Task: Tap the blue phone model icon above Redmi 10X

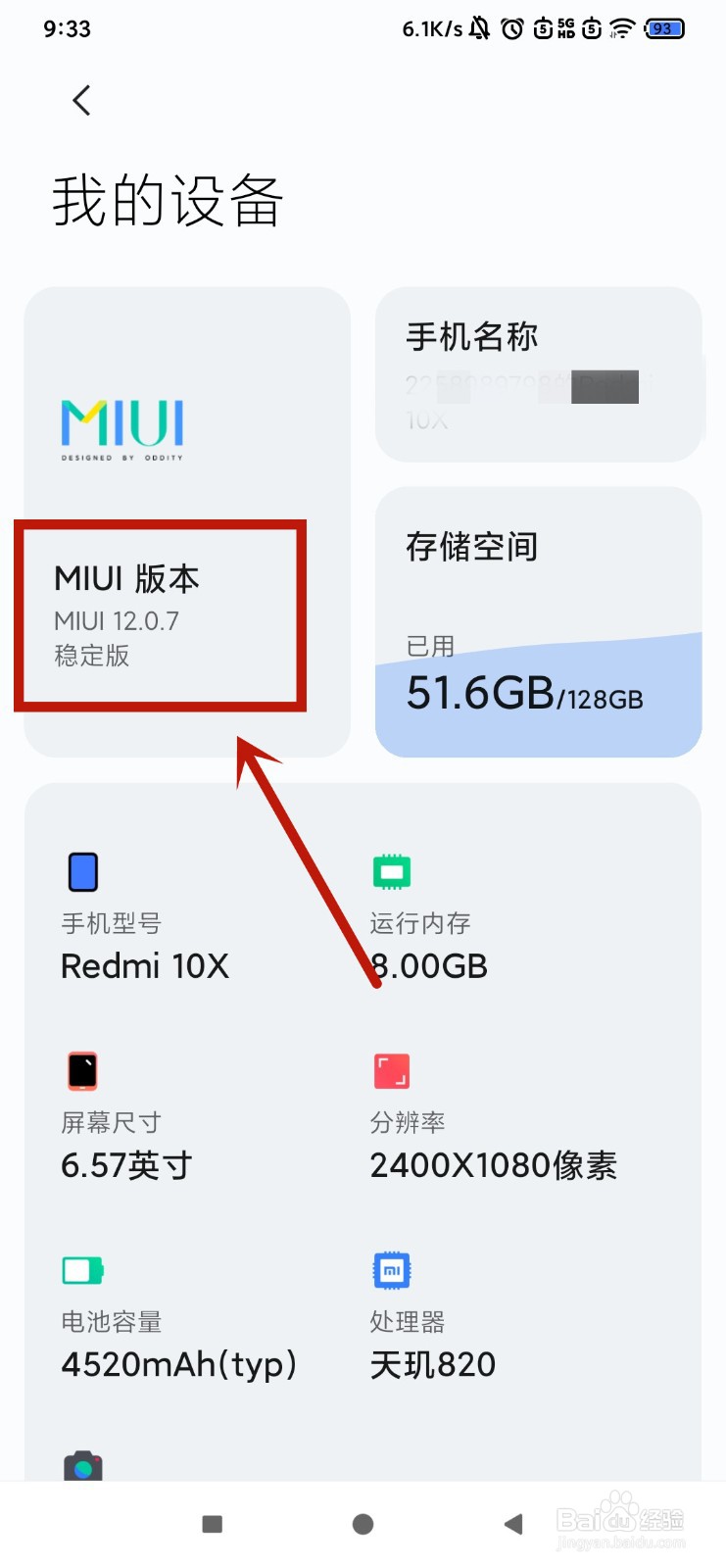Action: (x=82, y=871)
